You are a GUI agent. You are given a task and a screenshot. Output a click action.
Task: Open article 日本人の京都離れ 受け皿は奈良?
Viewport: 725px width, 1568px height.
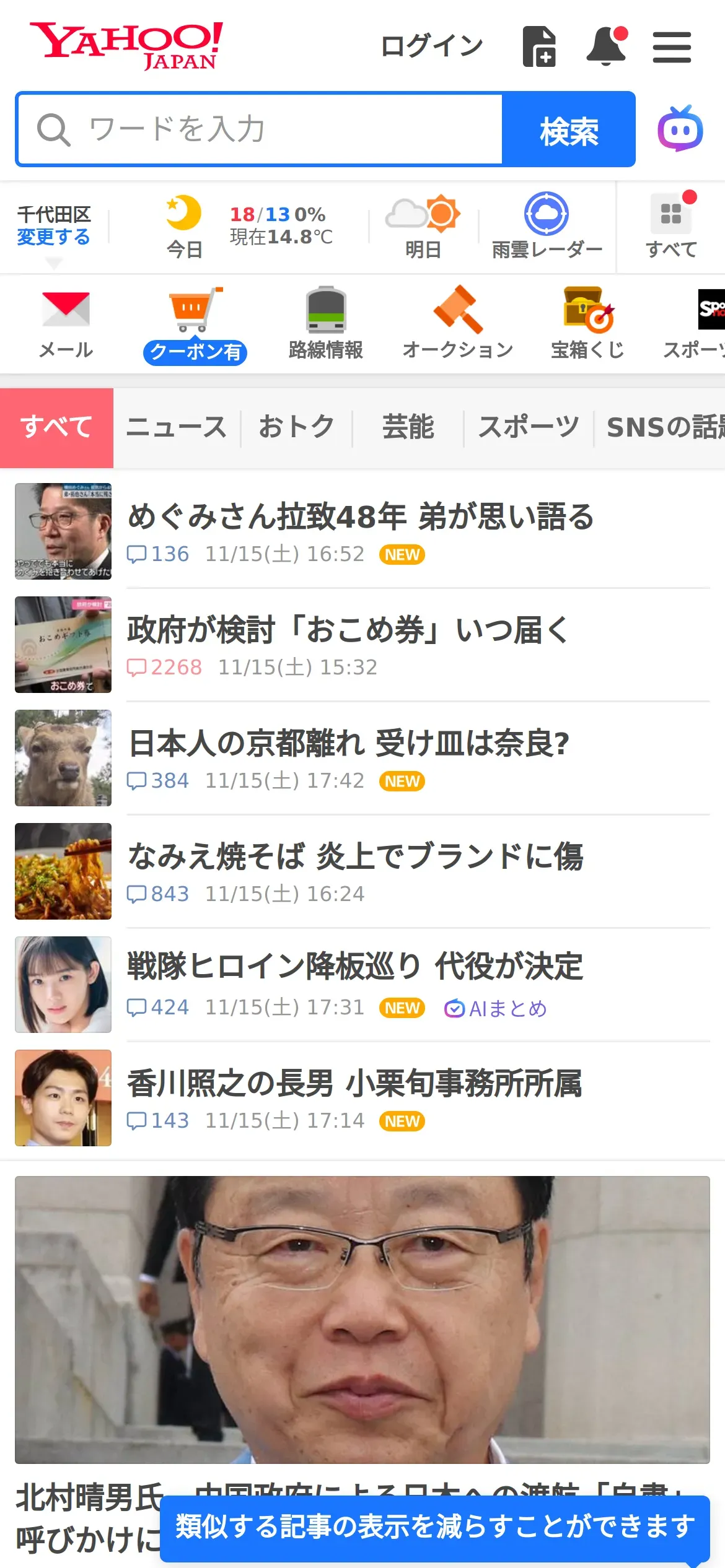point(348,743)
